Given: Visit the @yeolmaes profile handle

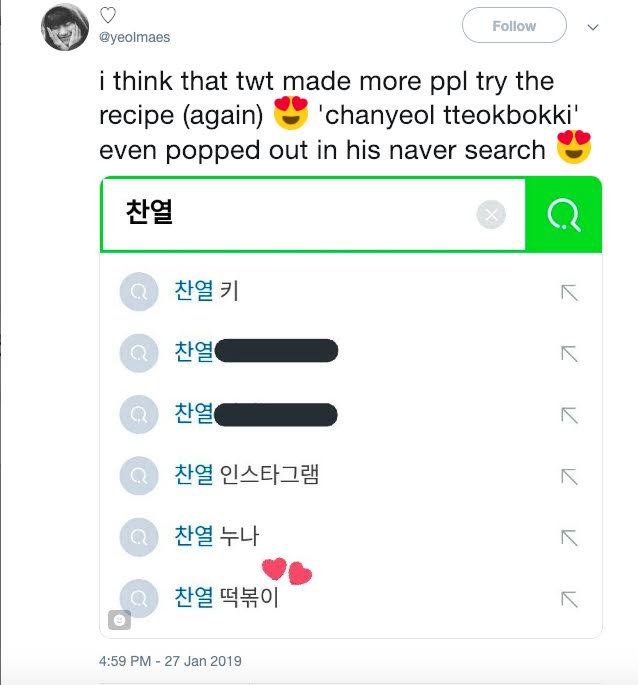Looking at the screenshot, I should (x=133, y=37).
